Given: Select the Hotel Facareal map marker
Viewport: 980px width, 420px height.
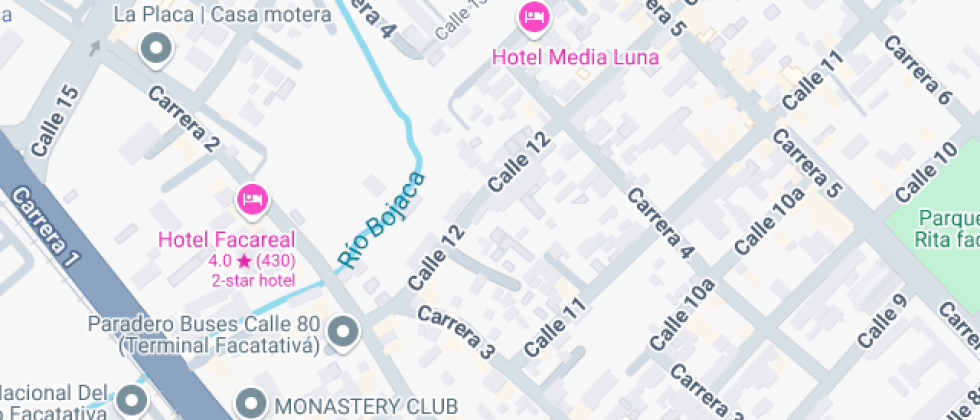Looking at the screenshot, I should click(252, 202).
